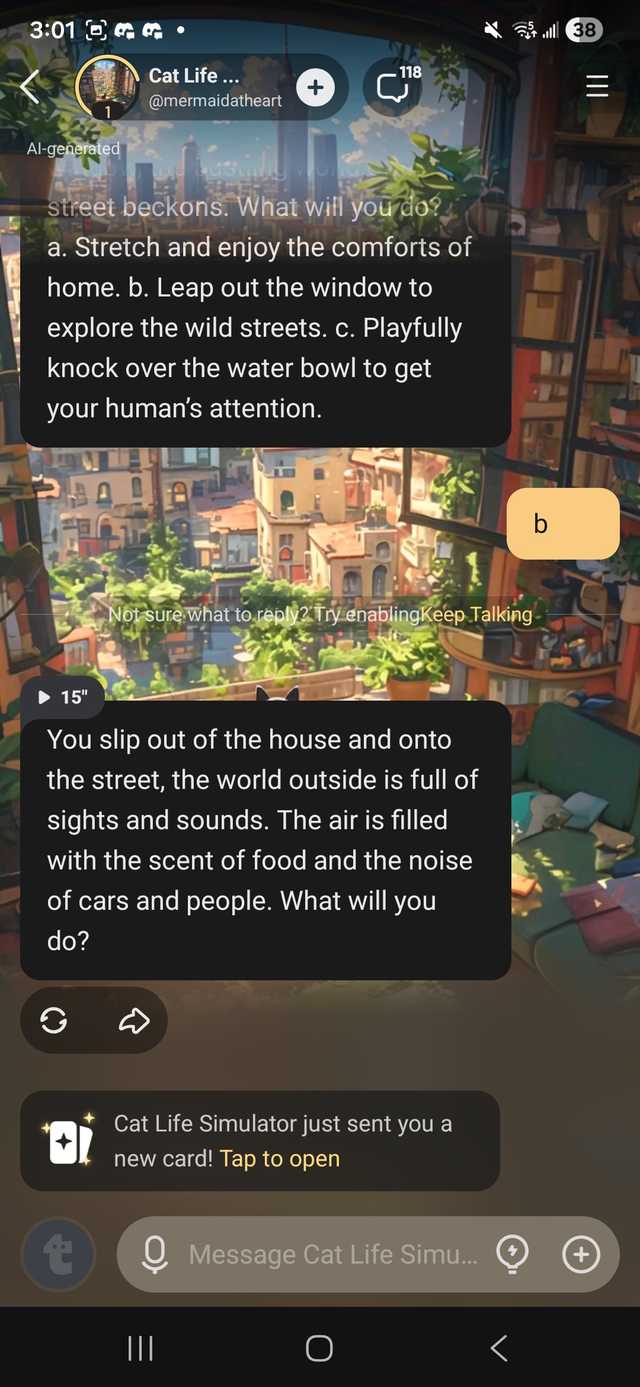640x1387 pixels.
Task: Share the last bot message
Action: coord(133,1020)
